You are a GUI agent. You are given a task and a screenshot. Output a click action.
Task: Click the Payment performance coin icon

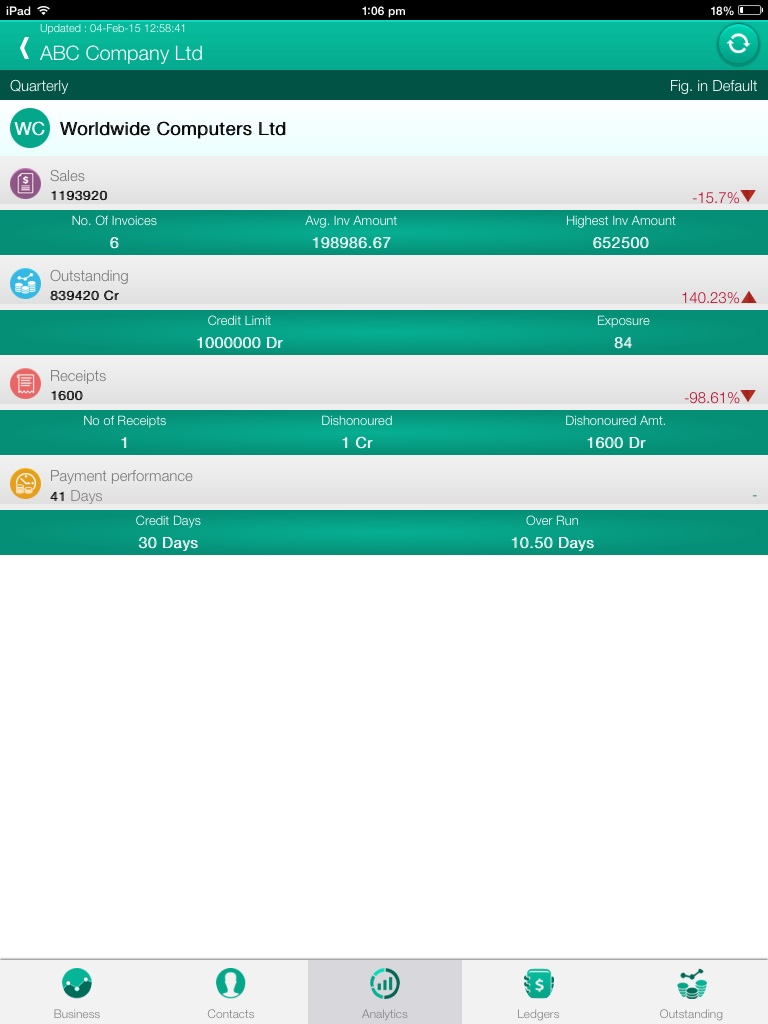25,483
